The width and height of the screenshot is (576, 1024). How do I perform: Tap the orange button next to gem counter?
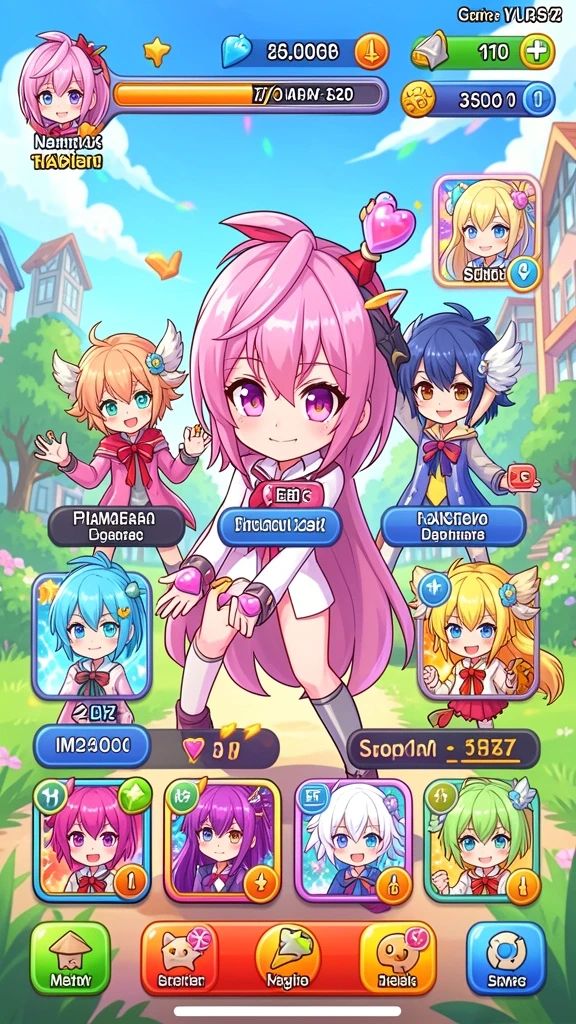(x=372, y=52)
